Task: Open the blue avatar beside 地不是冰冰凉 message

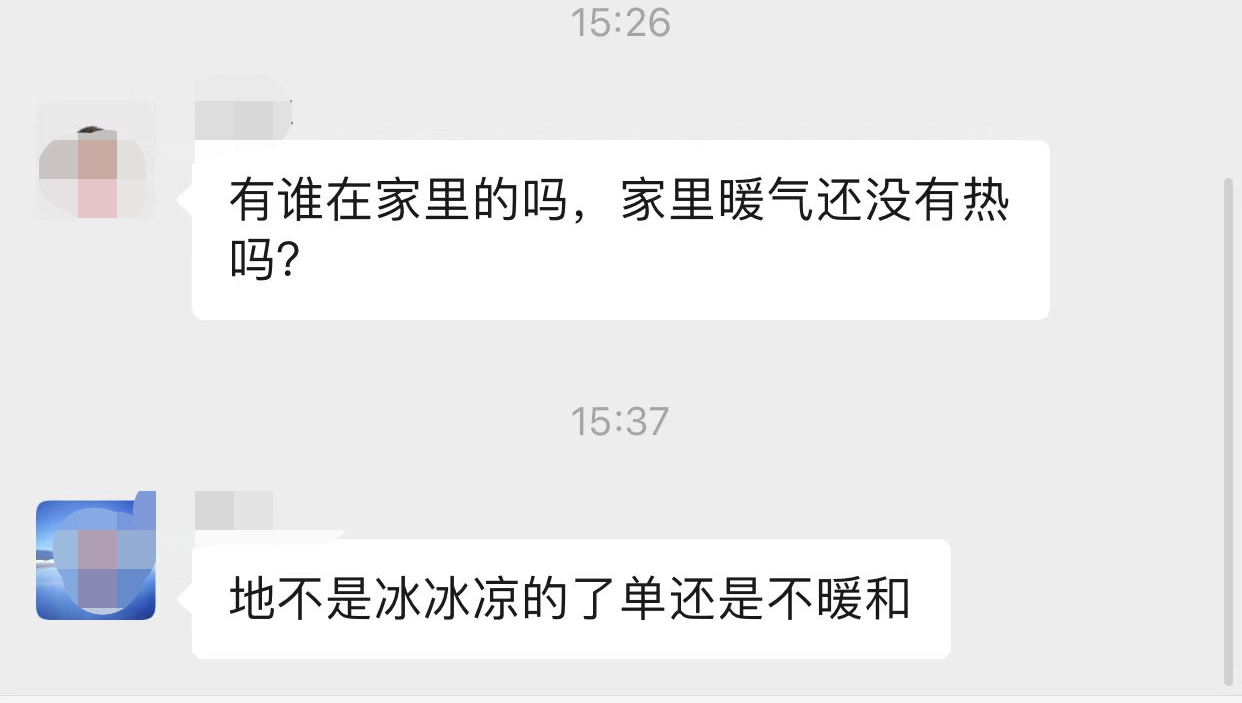Action: (x=96, y=559)
